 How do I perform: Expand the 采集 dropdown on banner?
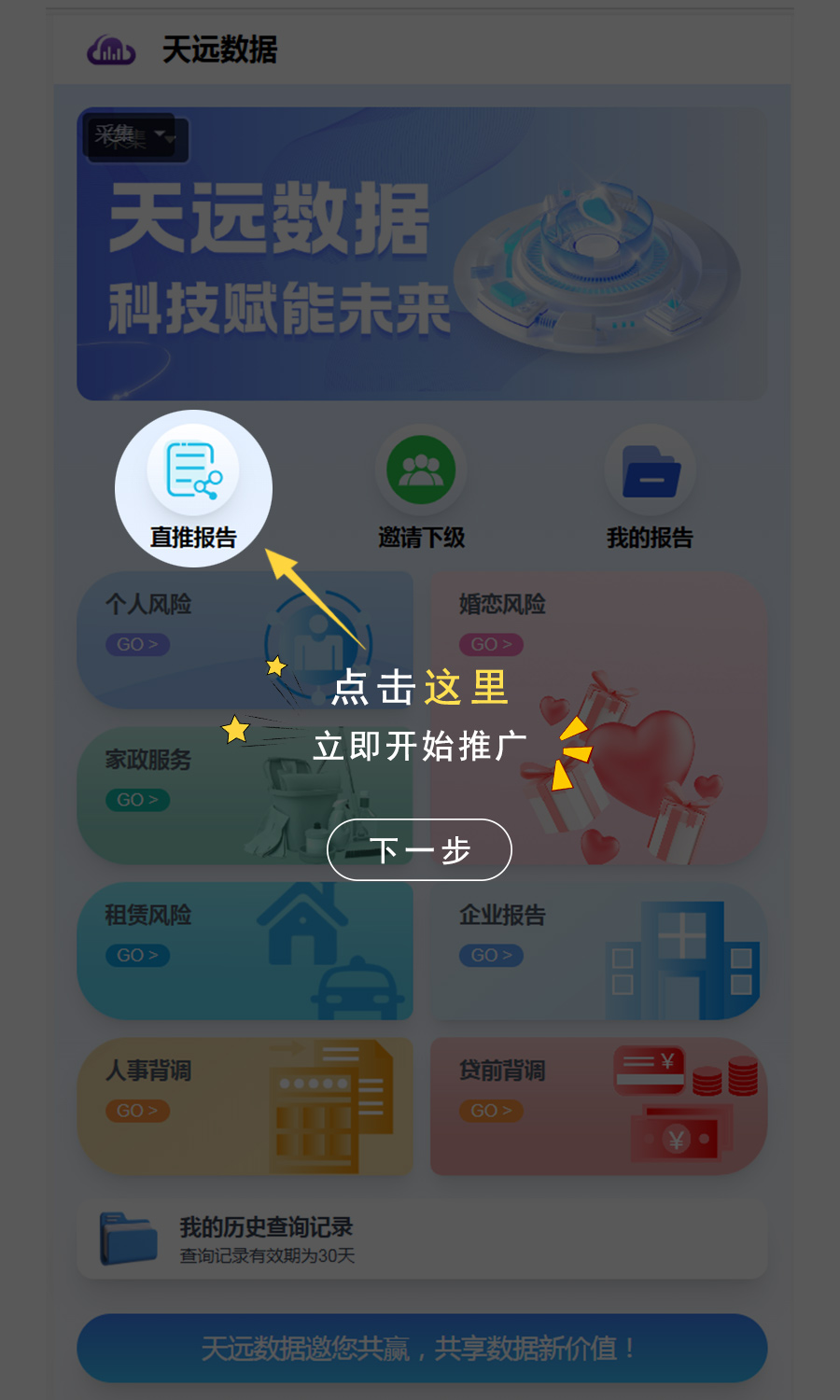137,138
